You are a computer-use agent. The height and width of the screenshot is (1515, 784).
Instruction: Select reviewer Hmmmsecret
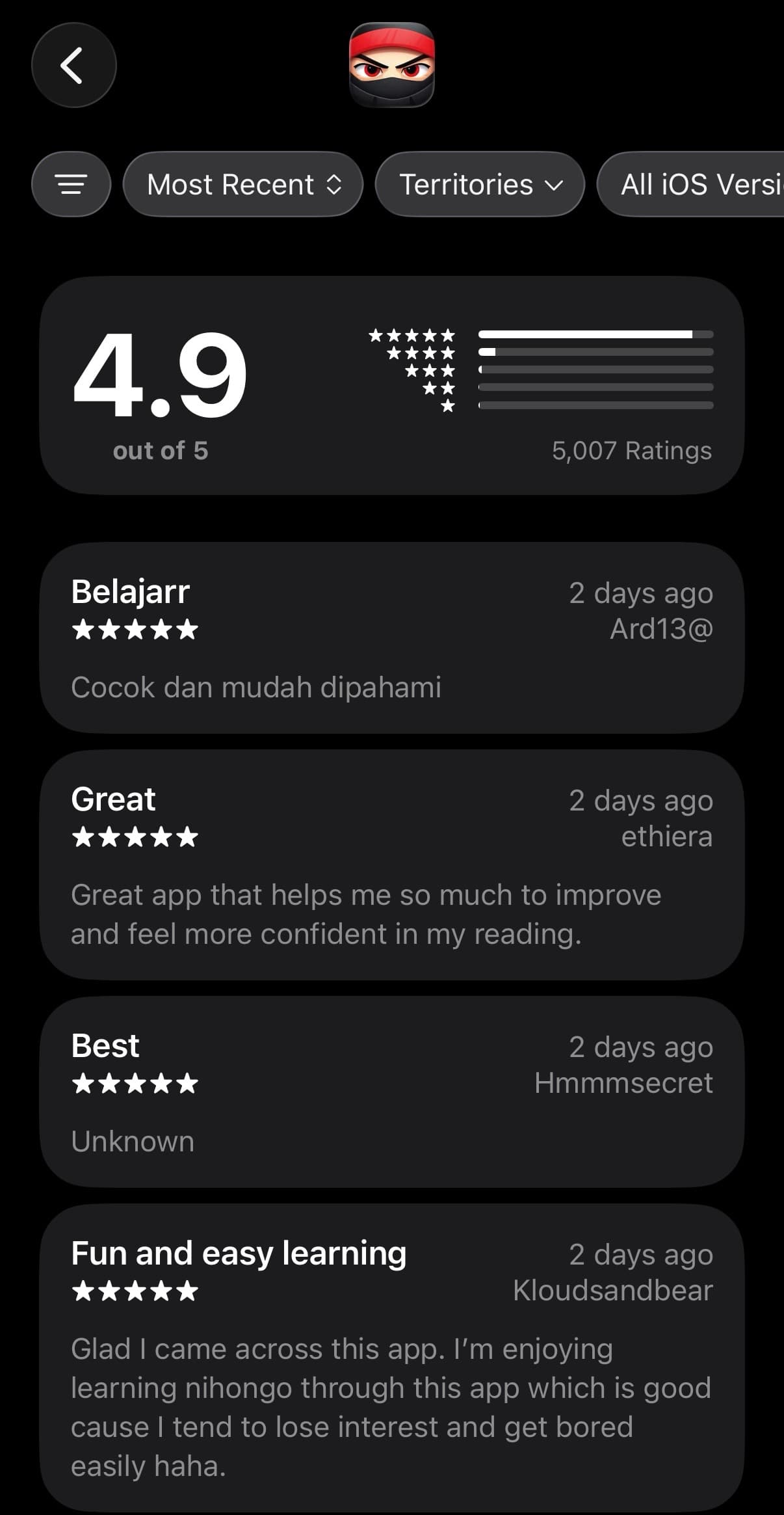[x=623, y=1083]
